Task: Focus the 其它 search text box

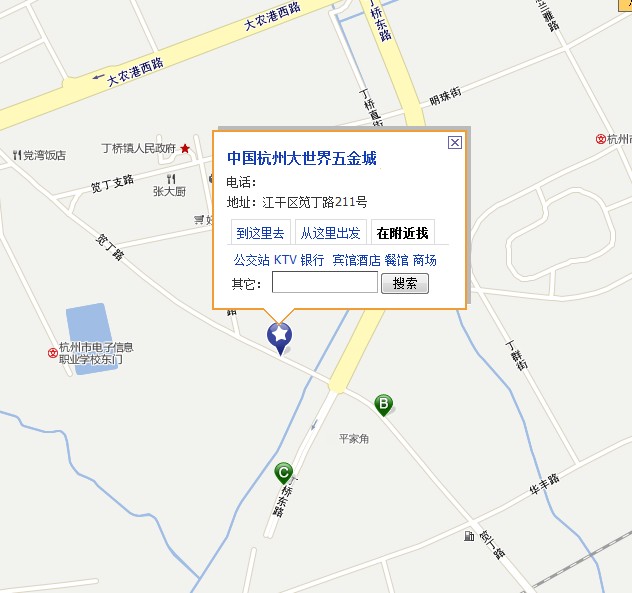Action: coord(325,283)
